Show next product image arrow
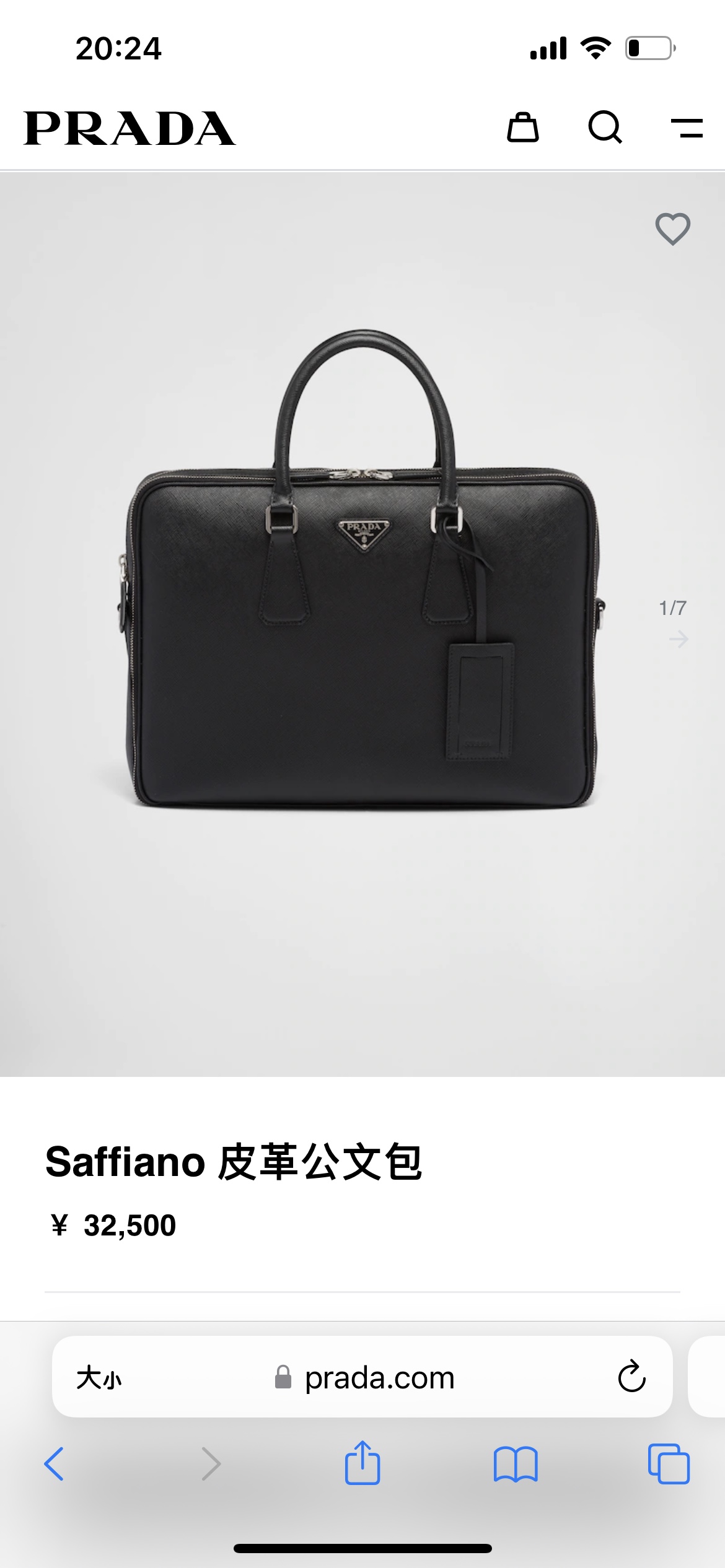725x1568 pixels. click(679, 639)
